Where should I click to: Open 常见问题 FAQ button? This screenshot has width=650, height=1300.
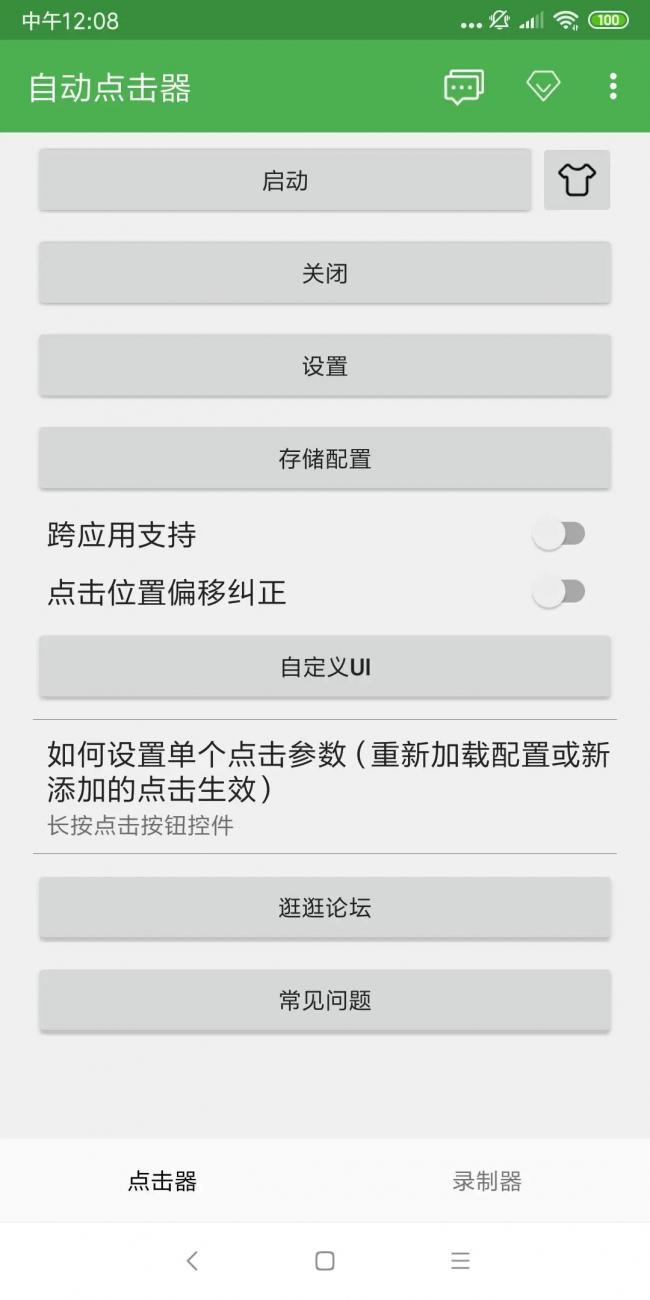tap(325, 1000)
